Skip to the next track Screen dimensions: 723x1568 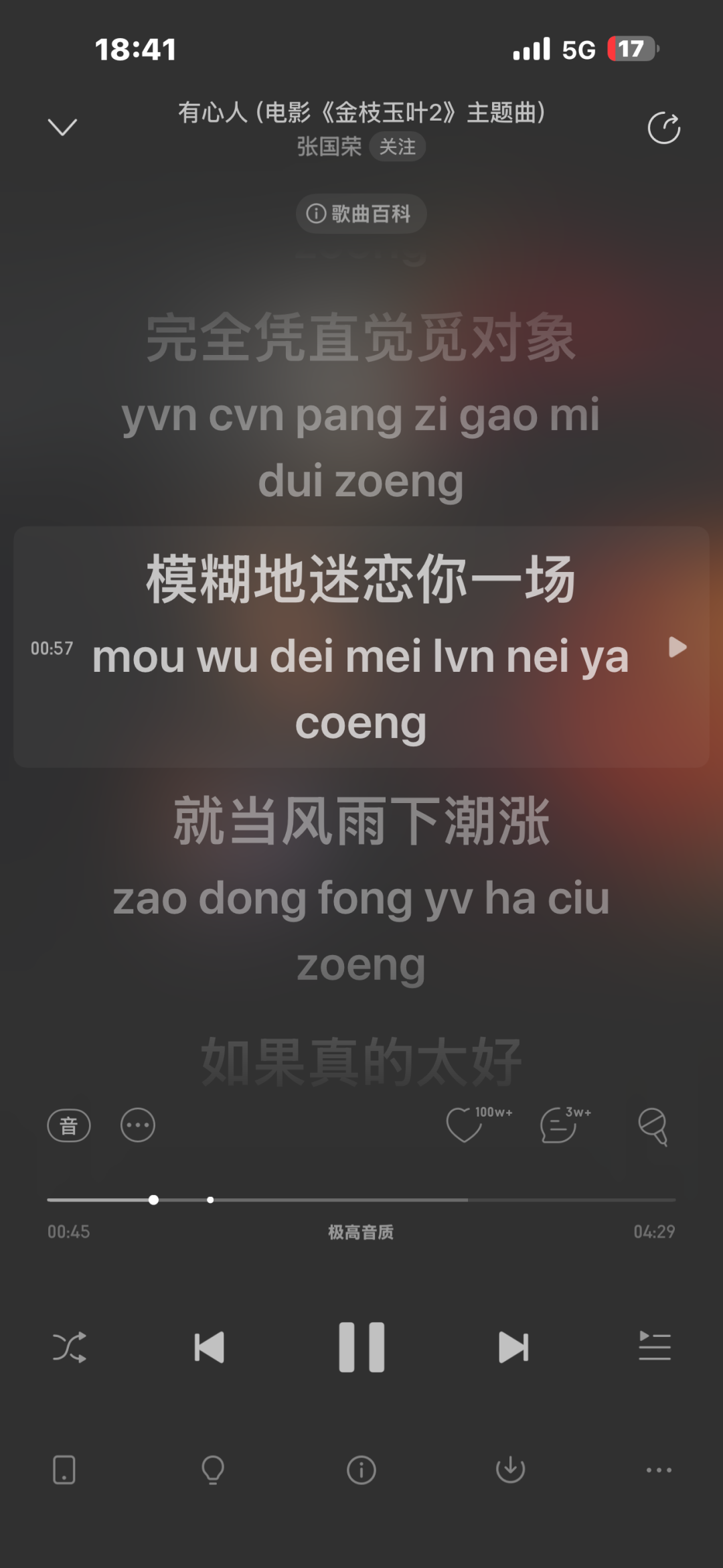coord(513,1347)
